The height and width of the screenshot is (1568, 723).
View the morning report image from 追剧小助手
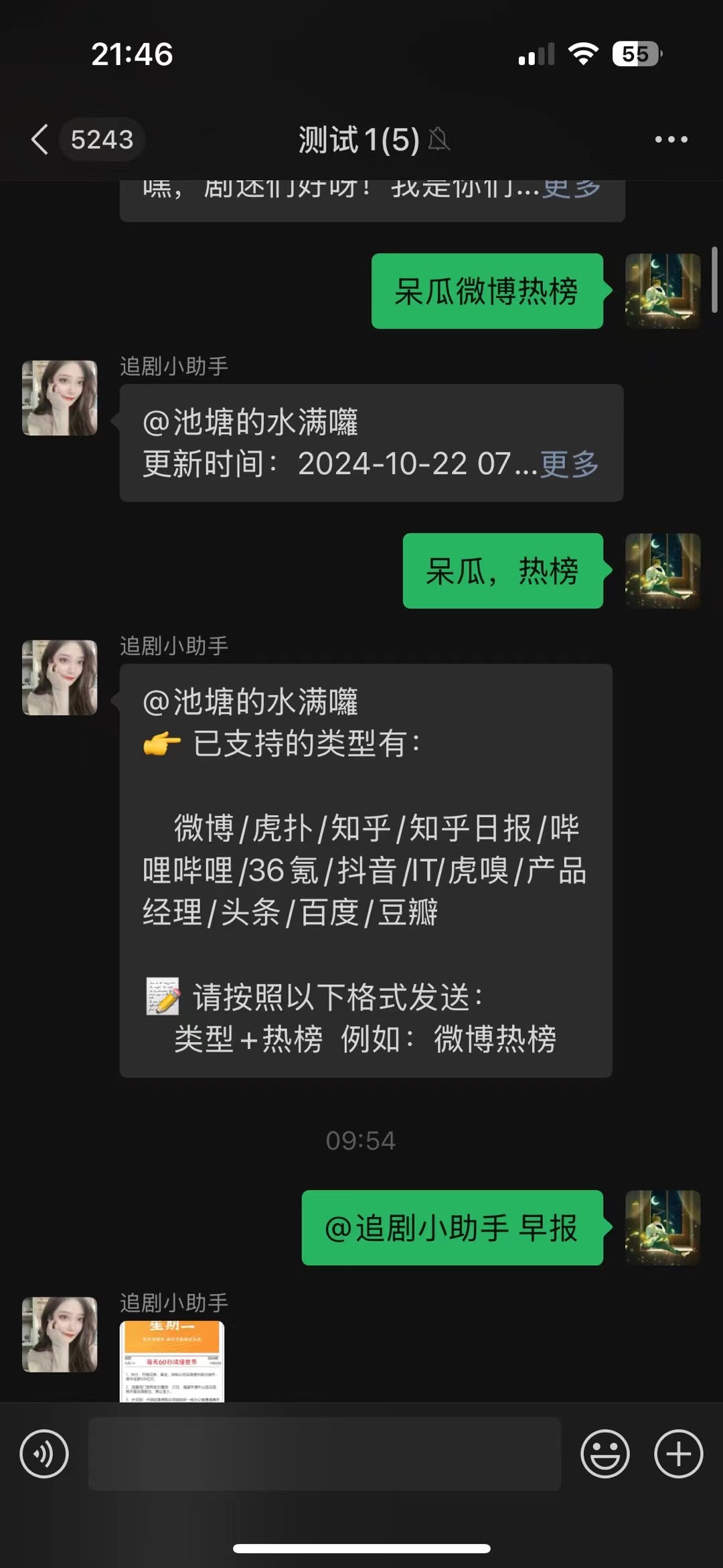tap(172, 1361)
